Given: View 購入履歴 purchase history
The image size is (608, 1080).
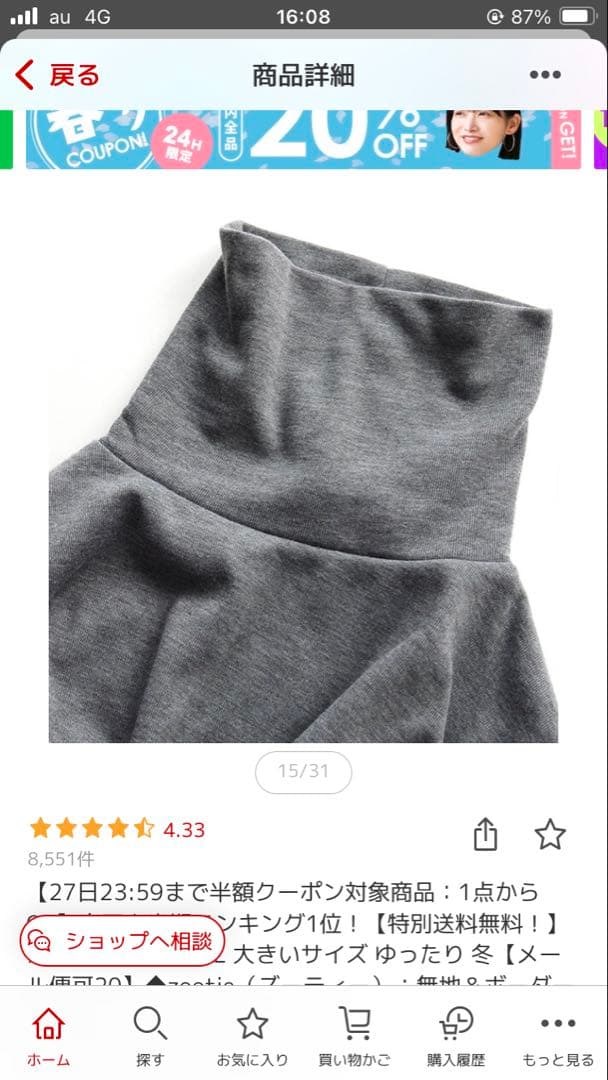Looking at the screenshot, I should [456, 1036].
